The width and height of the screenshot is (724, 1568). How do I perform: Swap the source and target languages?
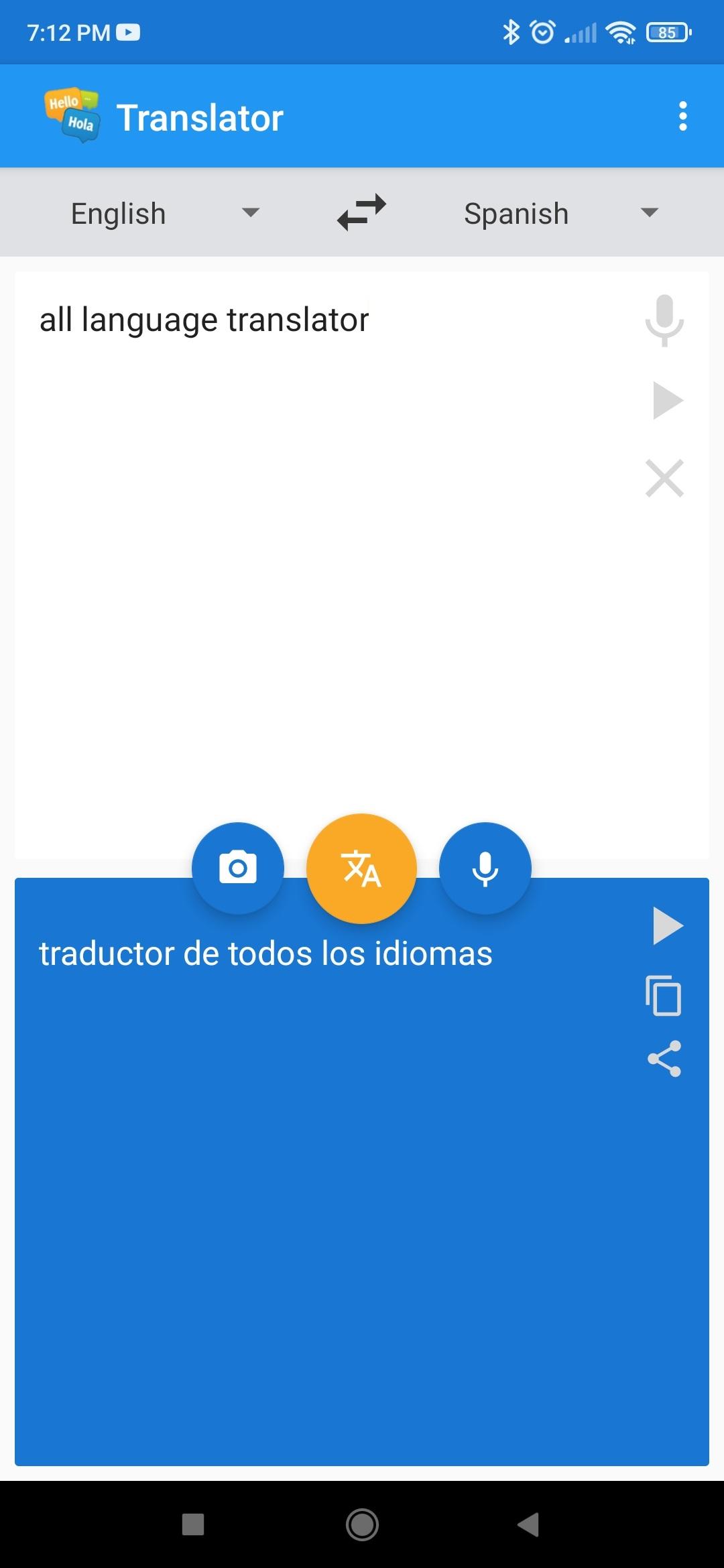[361, 212]
